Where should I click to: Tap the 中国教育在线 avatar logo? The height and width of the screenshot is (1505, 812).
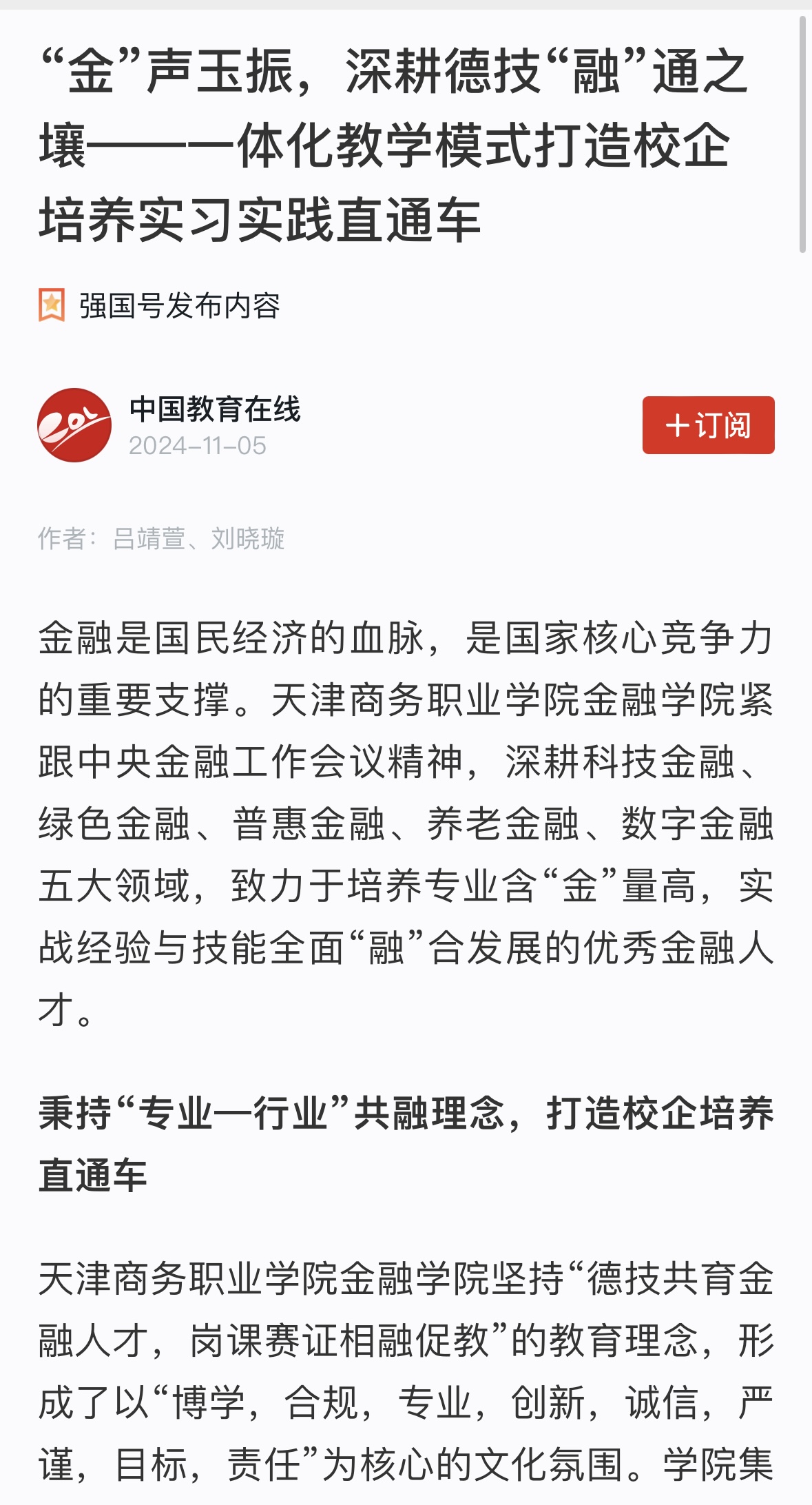74,425
